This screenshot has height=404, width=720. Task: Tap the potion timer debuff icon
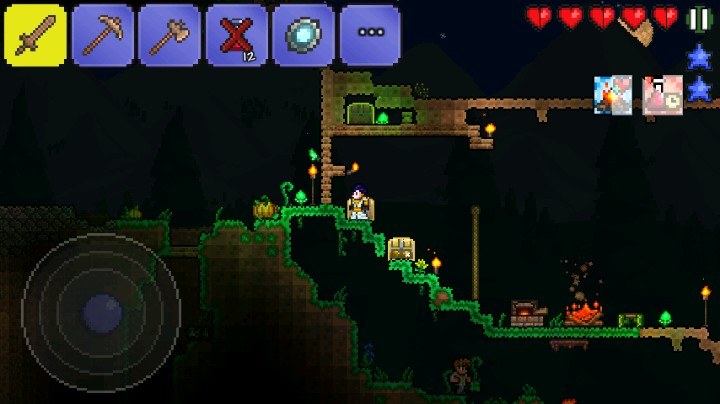pyautogui.click(x=663, y=95)
